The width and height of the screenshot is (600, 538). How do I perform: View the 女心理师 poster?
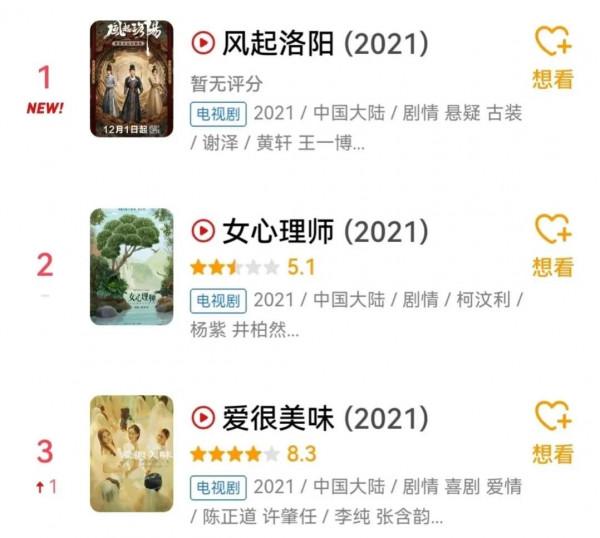point(131,266)
